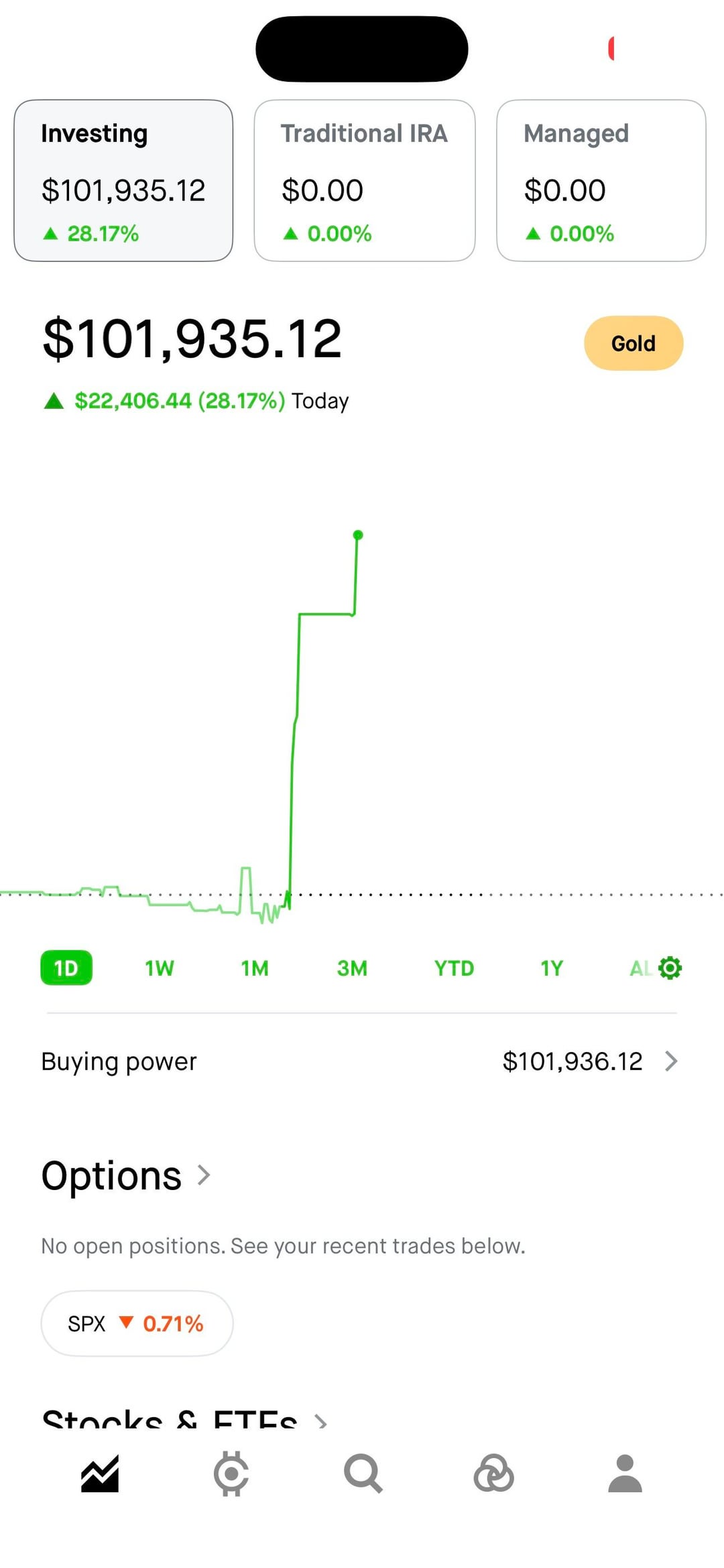Go to the account profile tab

pyautogui.click(x=625, y=1474)
